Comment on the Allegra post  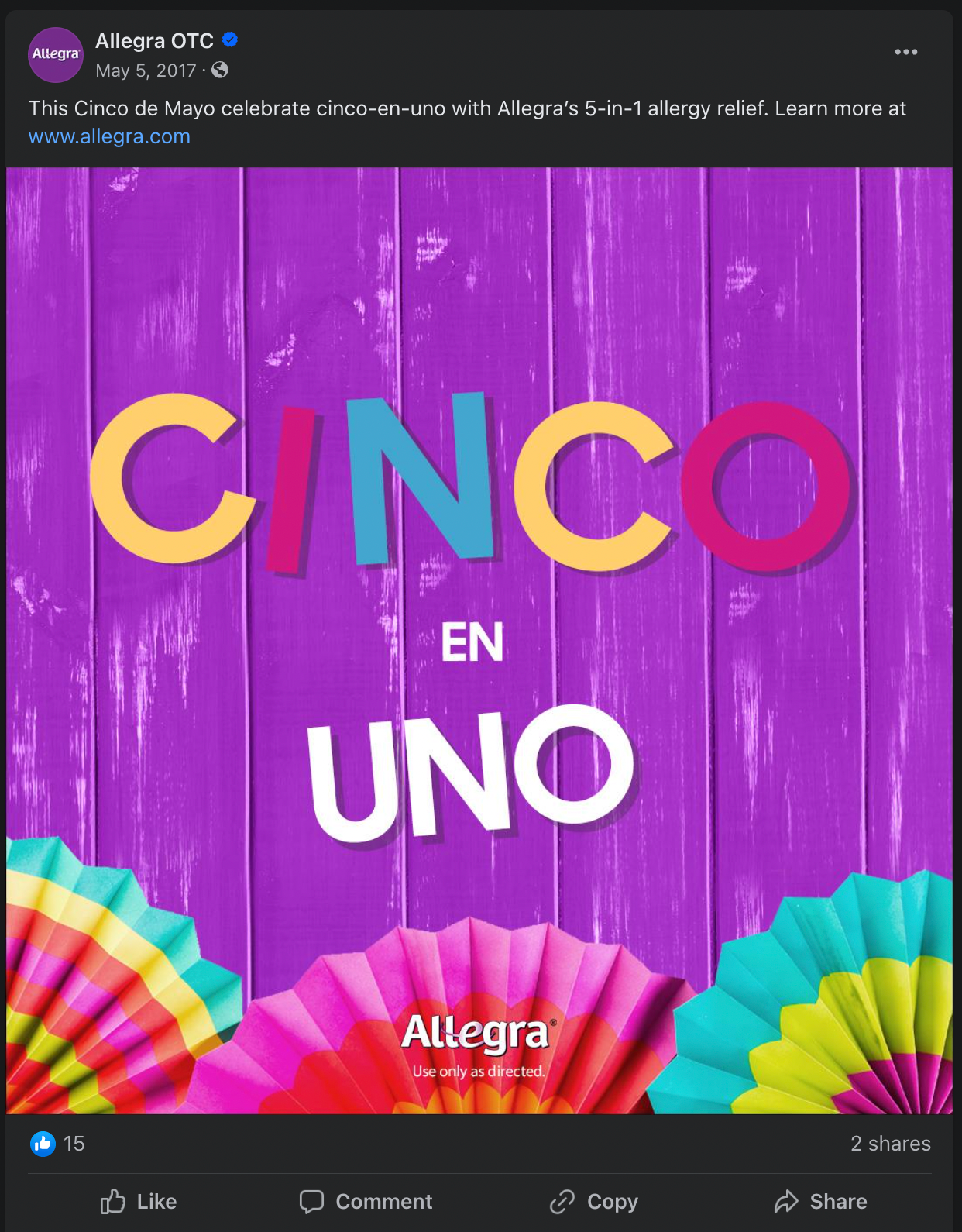click(366, 1201)
